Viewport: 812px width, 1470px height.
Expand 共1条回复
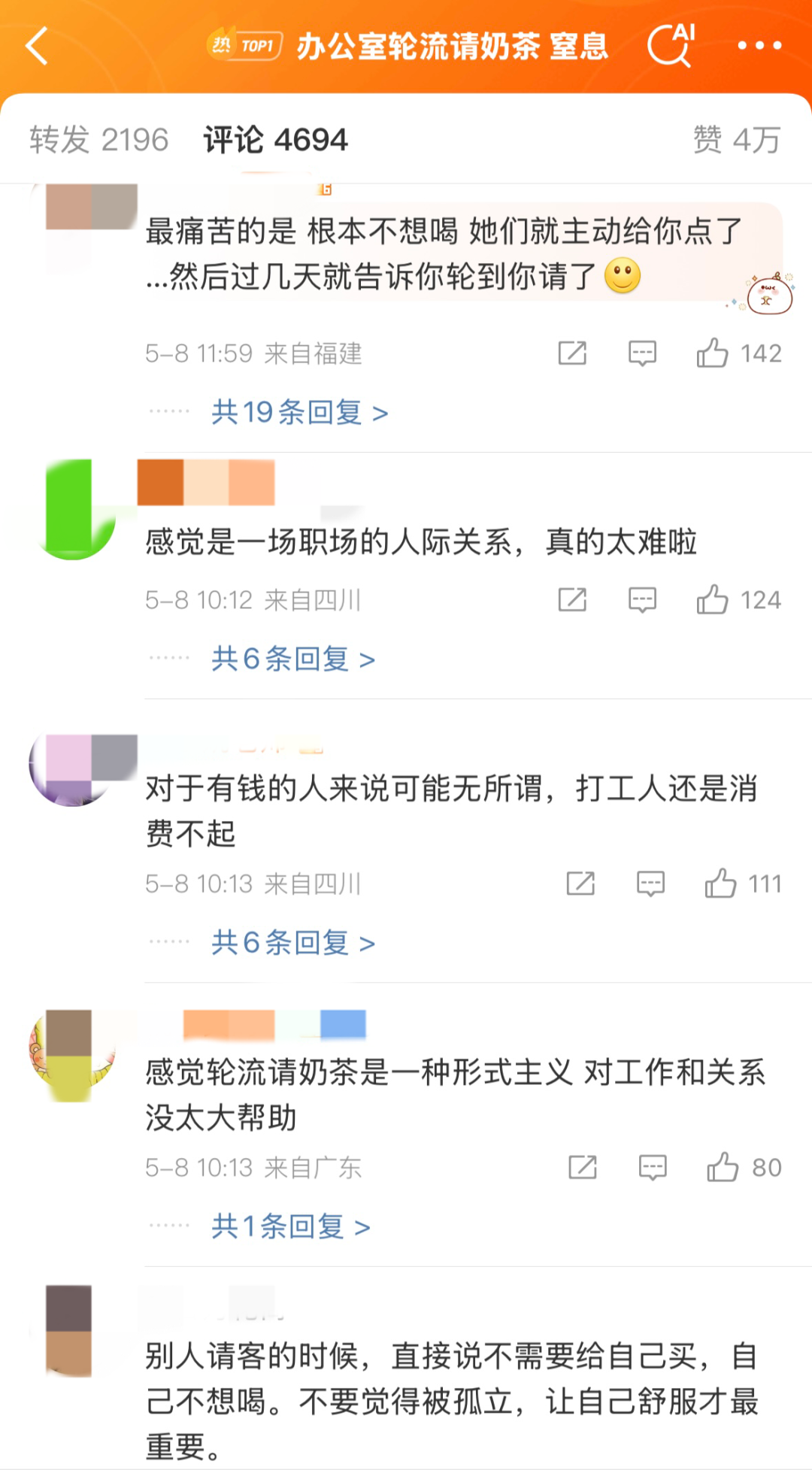pyautogui.click(x=290, y=1226)
